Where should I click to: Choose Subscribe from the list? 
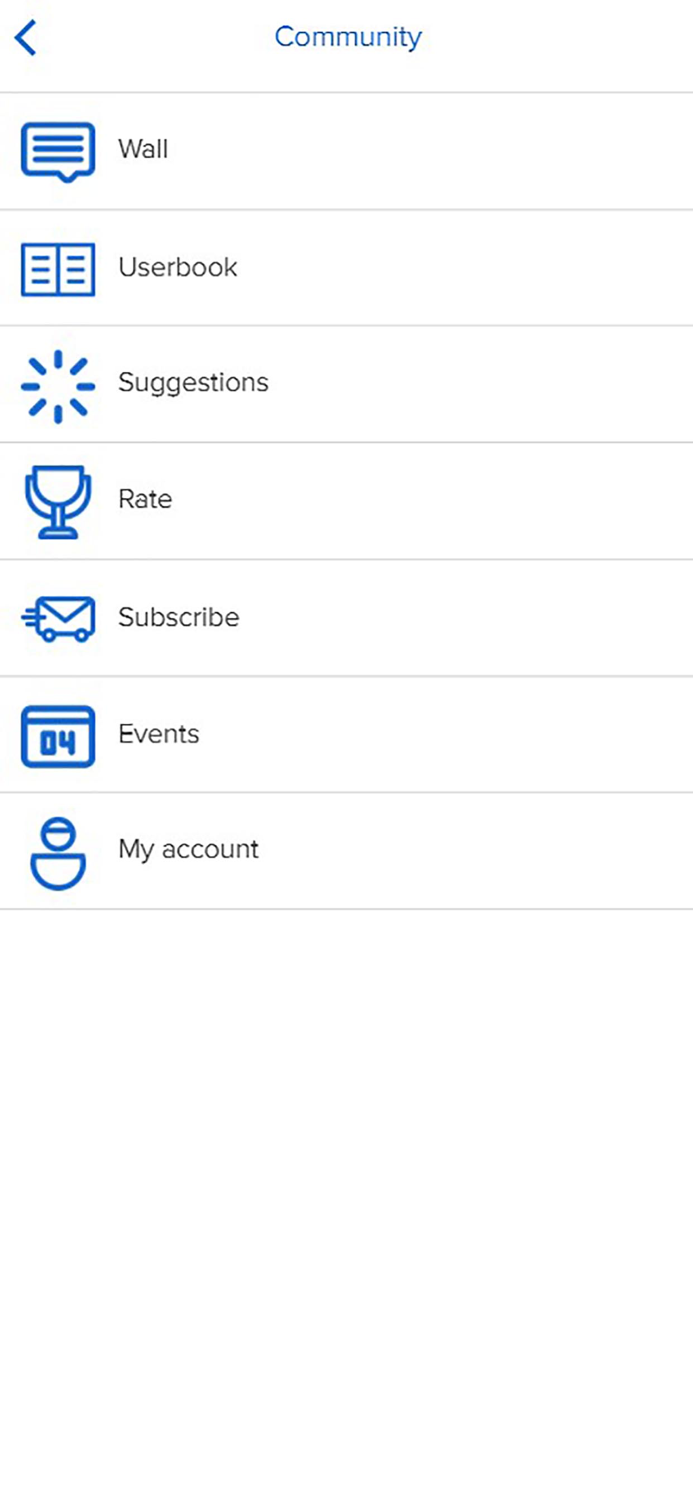(178, 617)
